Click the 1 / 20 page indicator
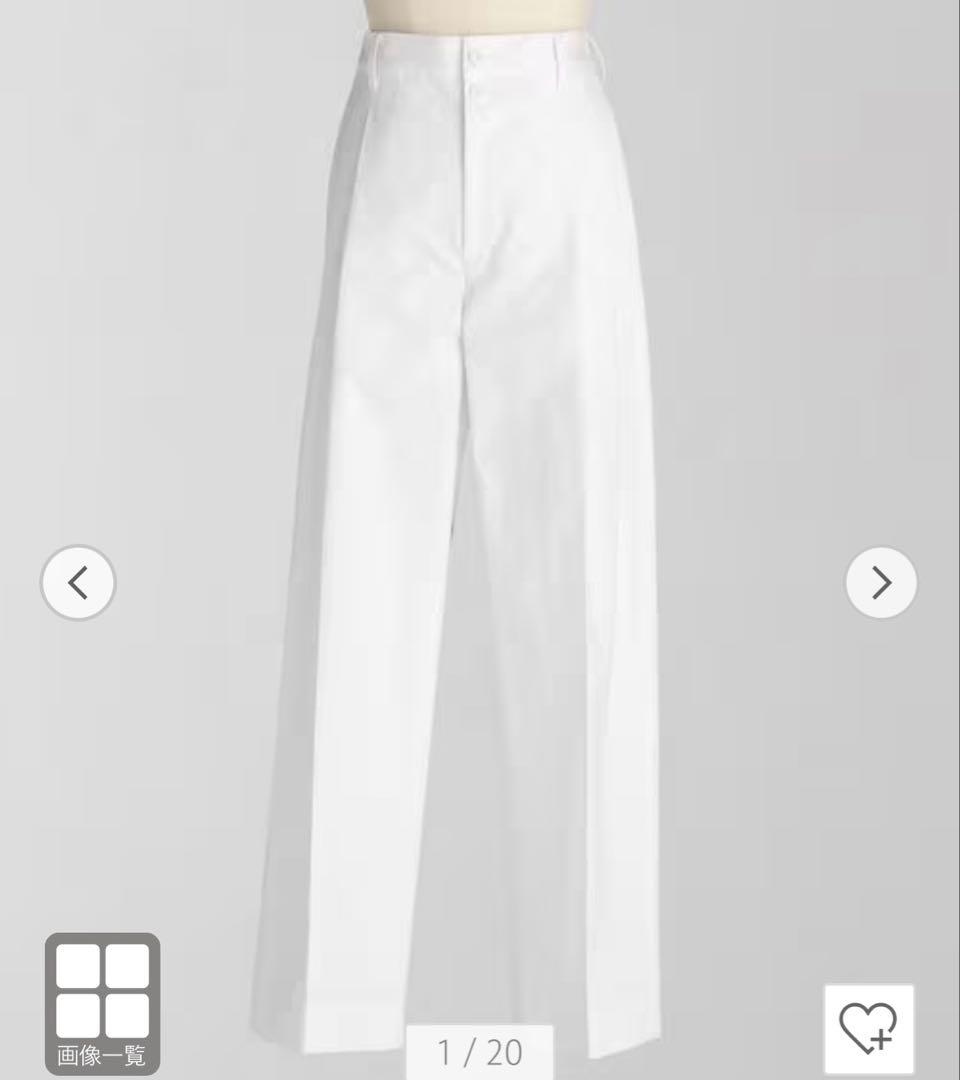The image size is (960, 1080). click(x=480, y=1052)
